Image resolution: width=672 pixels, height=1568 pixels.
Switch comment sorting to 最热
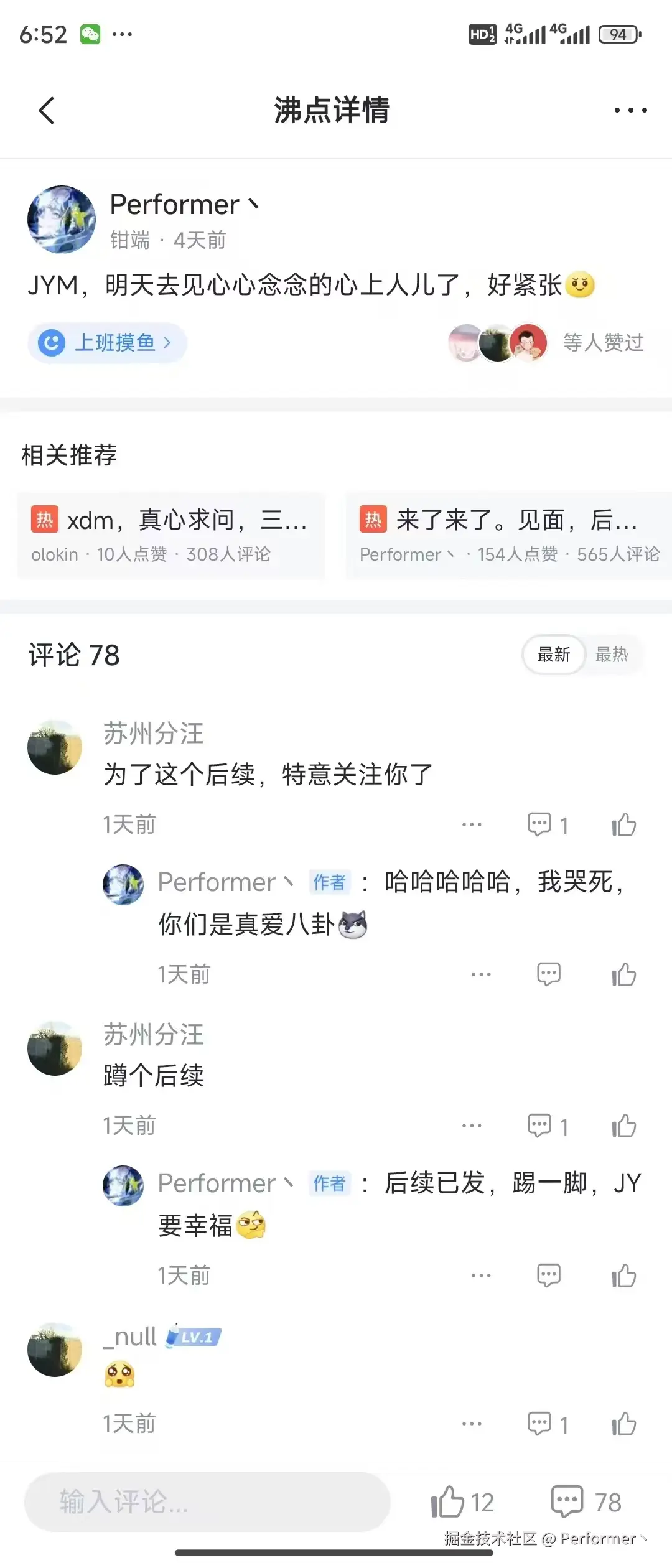614,655
